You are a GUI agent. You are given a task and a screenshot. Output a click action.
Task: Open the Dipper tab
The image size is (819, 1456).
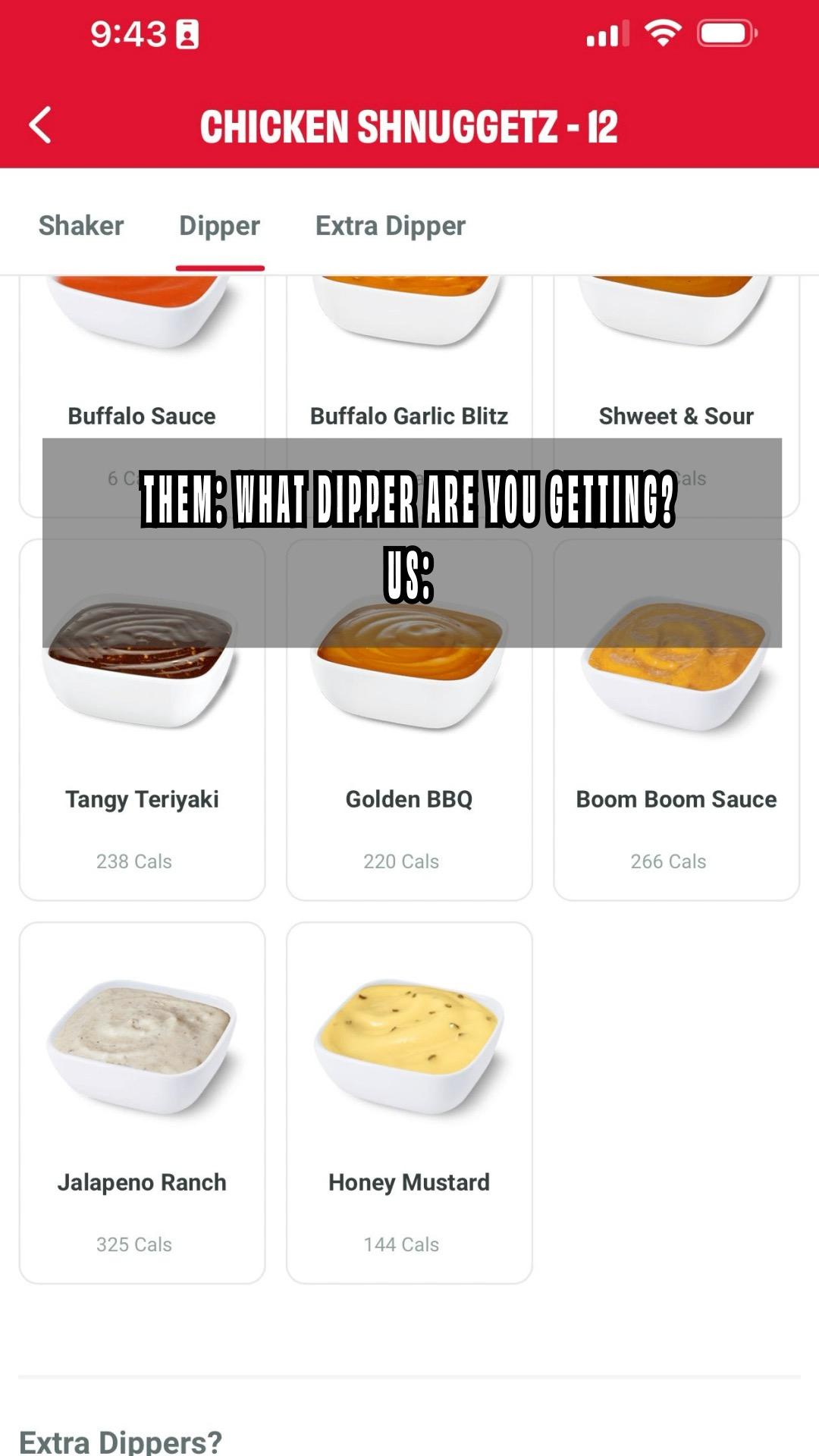point(219,226)
